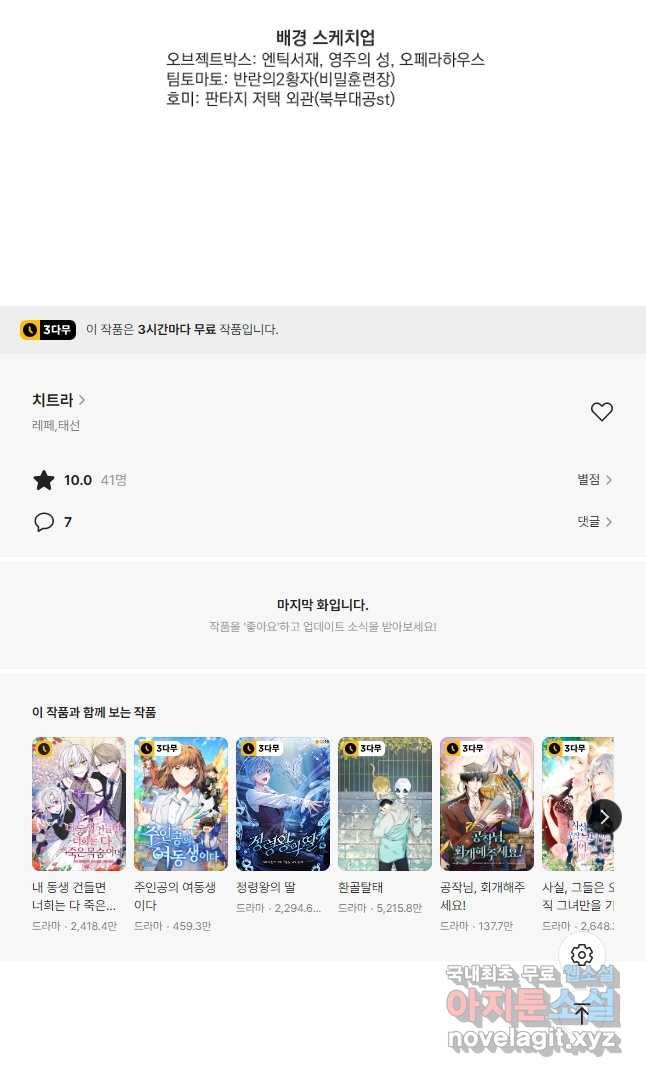The width and height of the screenshot is (646, 1077).
Task: Open the 치트라 series page
Action: tap(58, 400)
